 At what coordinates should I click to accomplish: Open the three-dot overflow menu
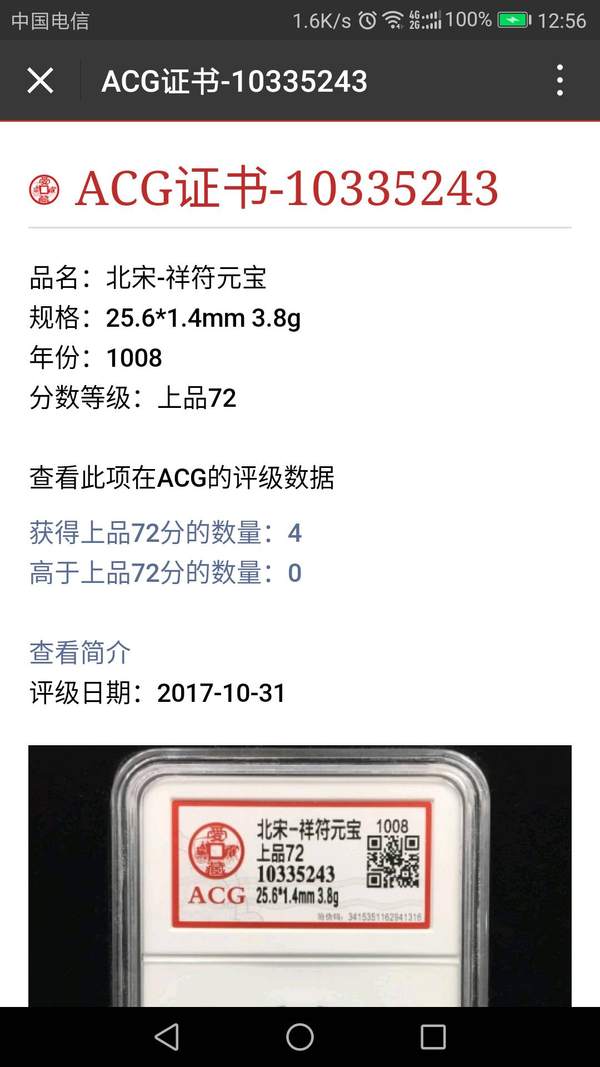[559, 81]
